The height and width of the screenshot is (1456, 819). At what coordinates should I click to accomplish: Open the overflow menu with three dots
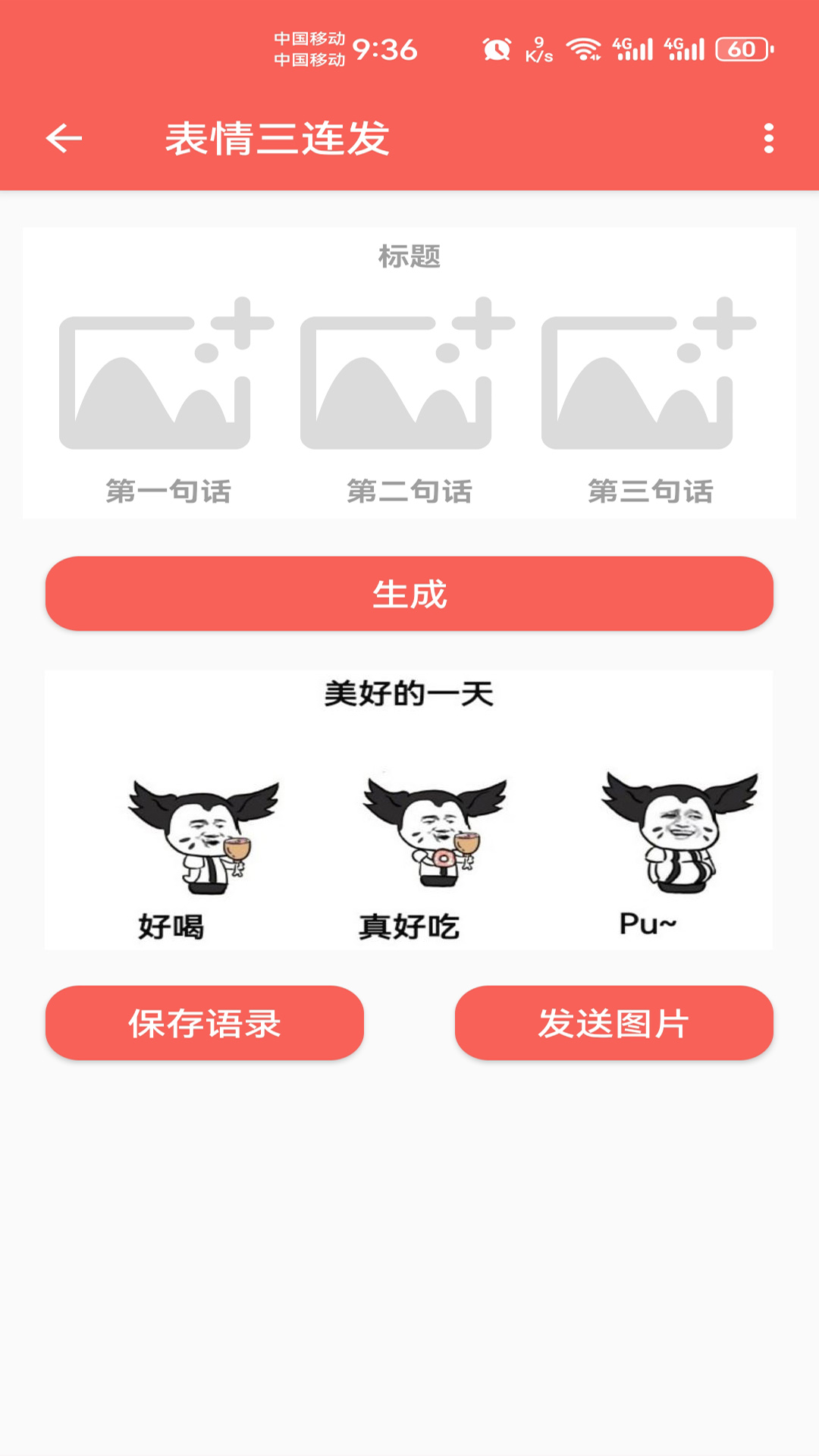pyautogui.click(x=768, y=138)
